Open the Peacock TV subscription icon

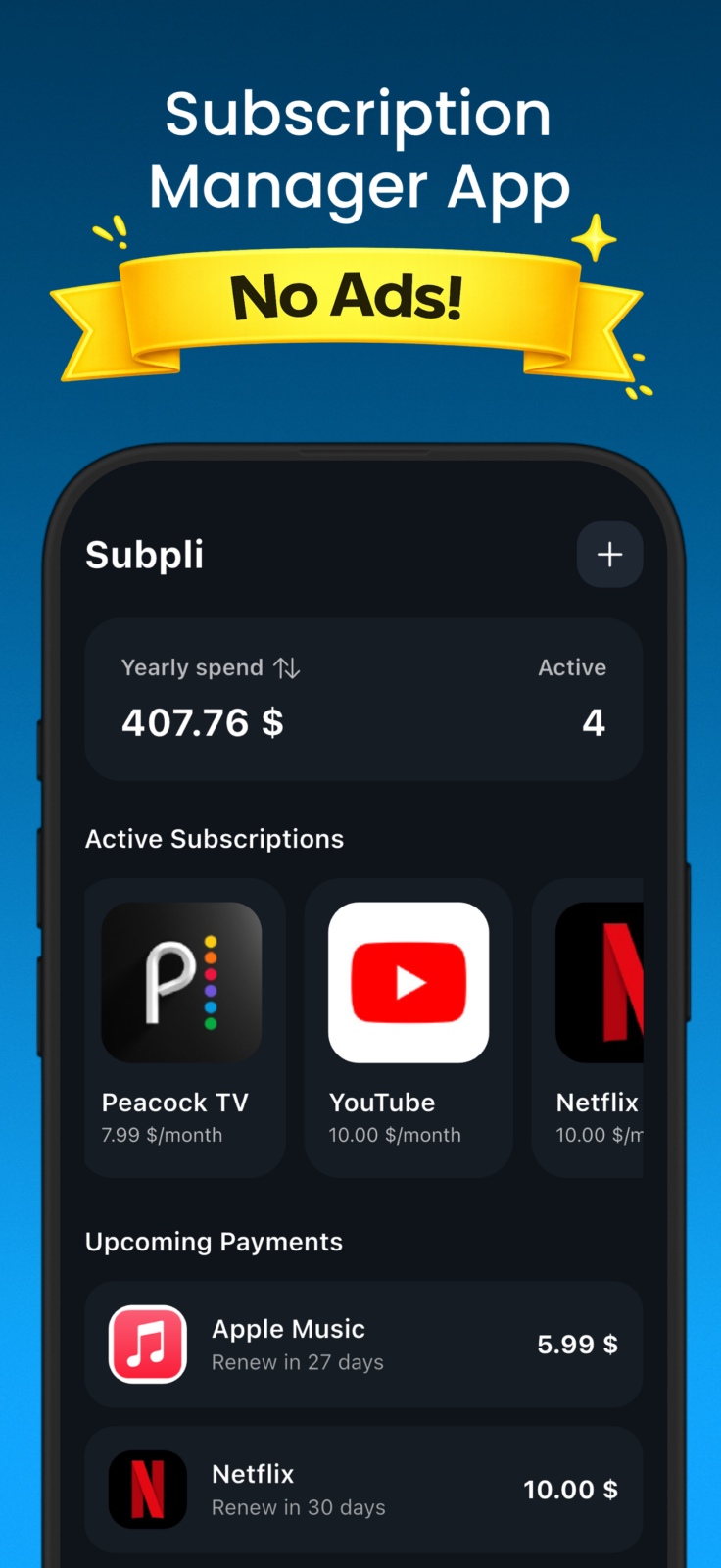pos(182,981)
